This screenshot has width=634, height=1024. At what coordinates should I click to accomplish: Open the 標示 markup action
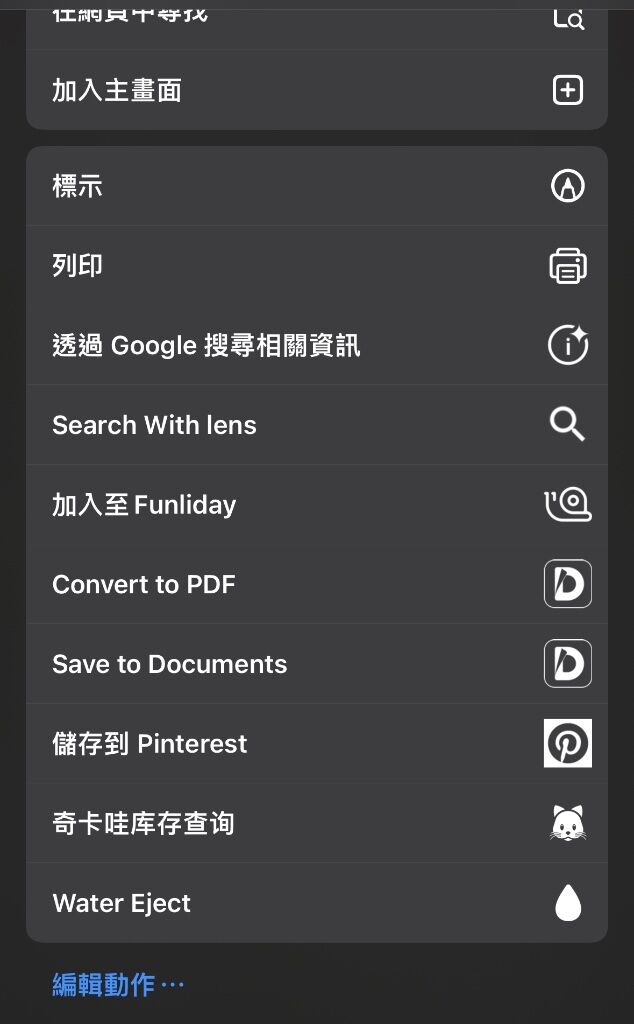[317, 186]
